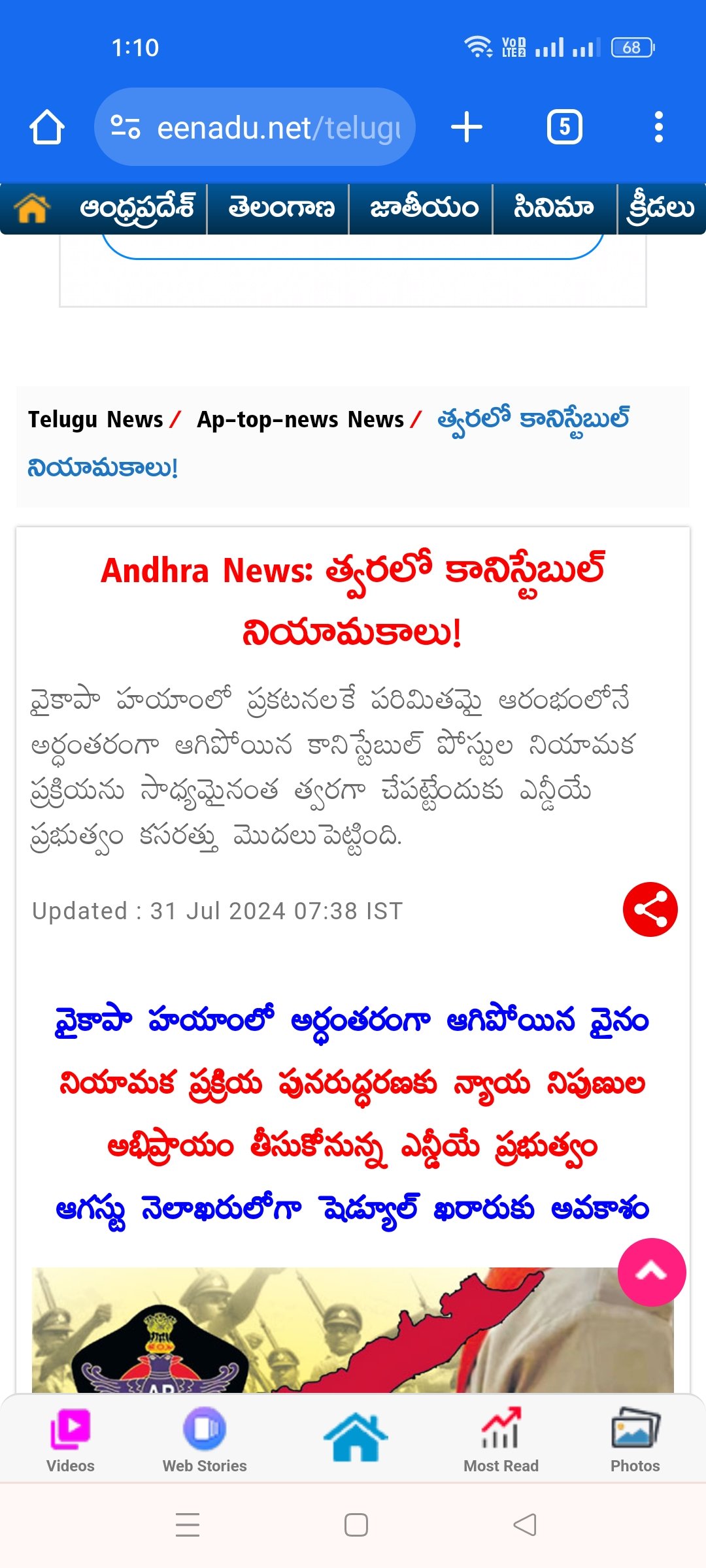This screenshot has width=706, height=1568.
Task: Open a new browser tab
Action: click(467, 127)
